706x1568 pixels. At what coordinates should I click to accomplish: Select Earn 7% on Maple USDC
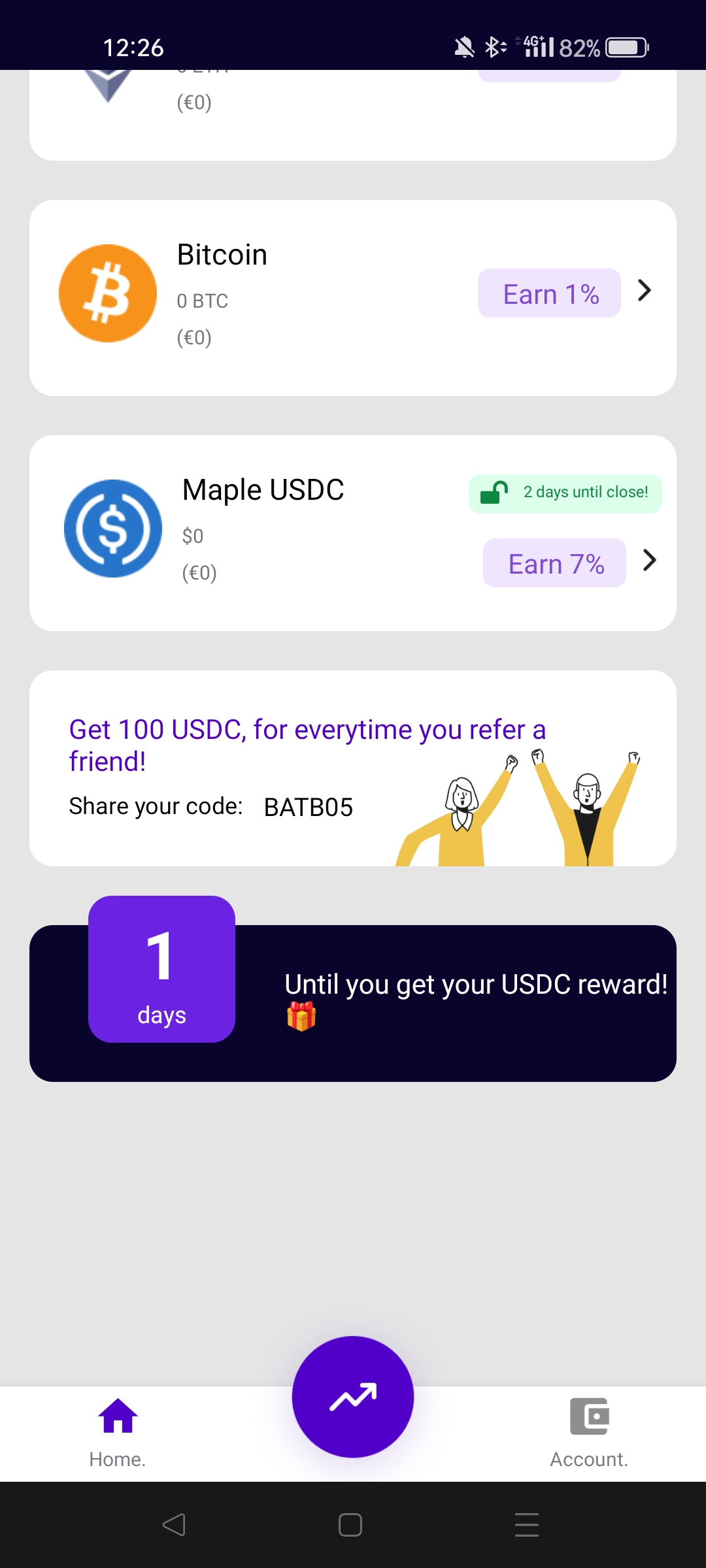tap(554, 563)
